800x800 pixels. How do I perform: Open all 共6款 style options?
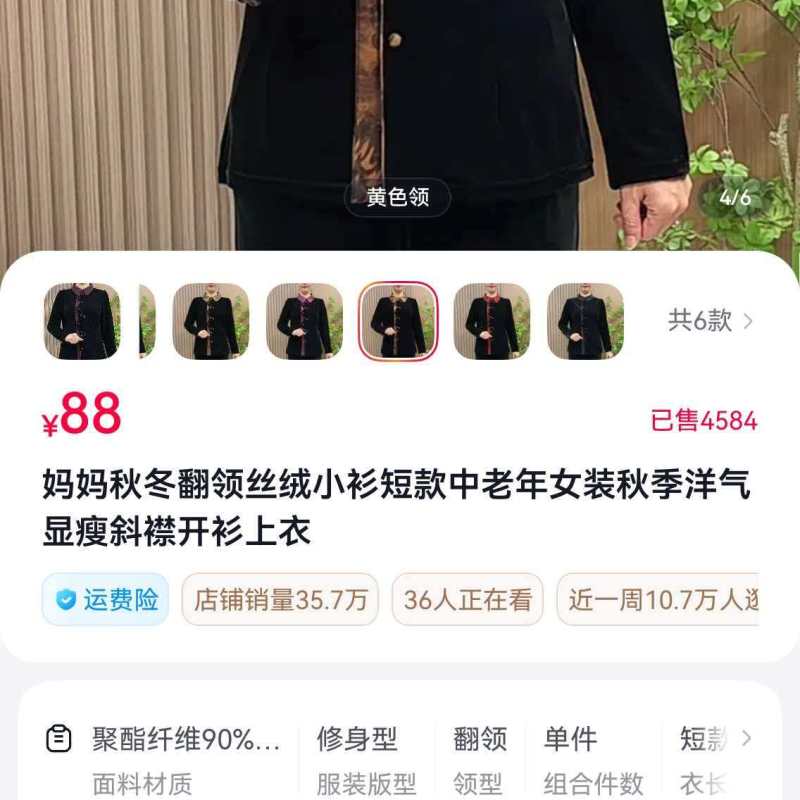(x=711, y=321)
